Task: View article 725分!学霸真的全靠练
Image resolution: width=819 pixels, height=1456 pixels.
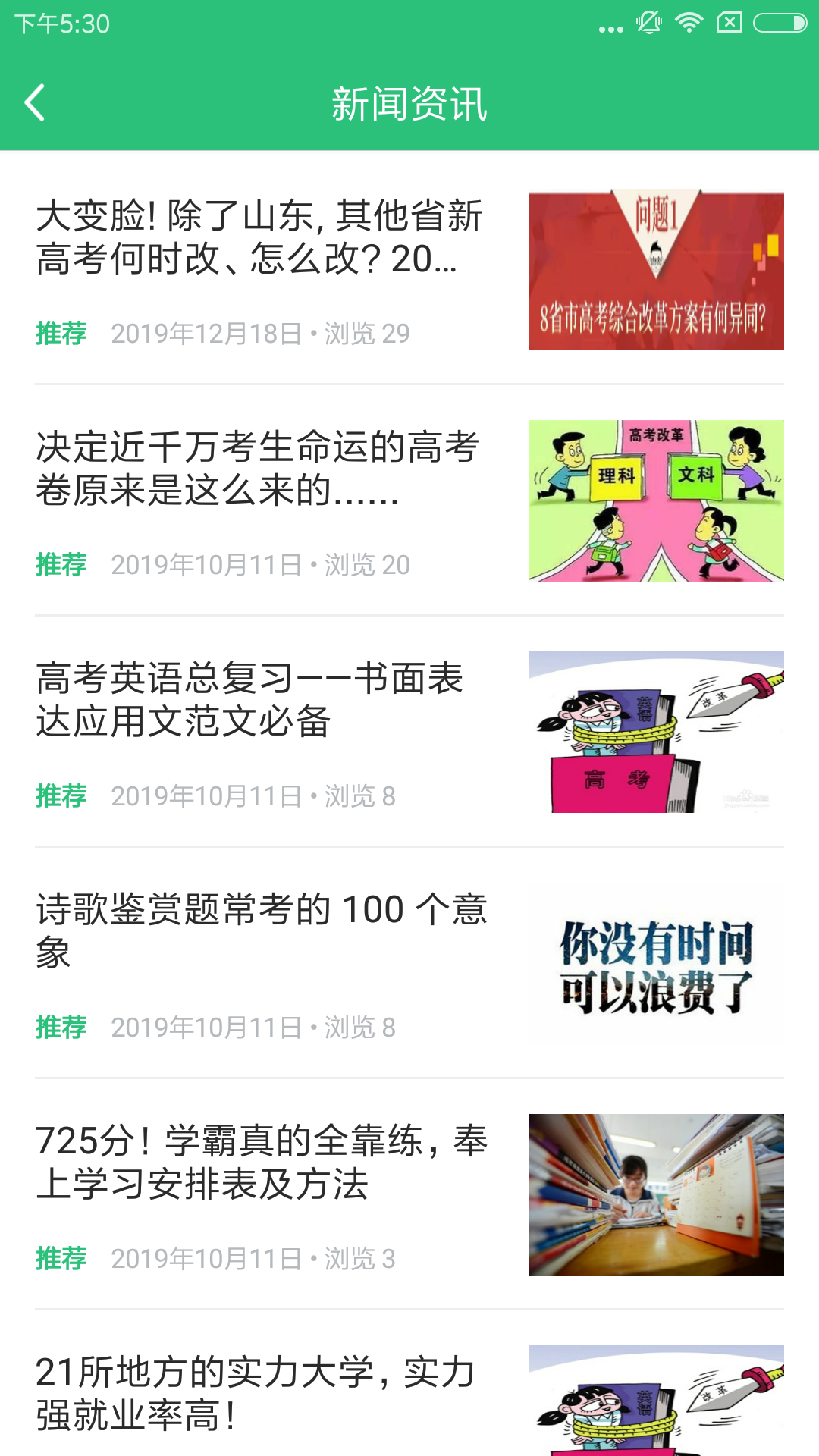Action: pos(262,1163)
